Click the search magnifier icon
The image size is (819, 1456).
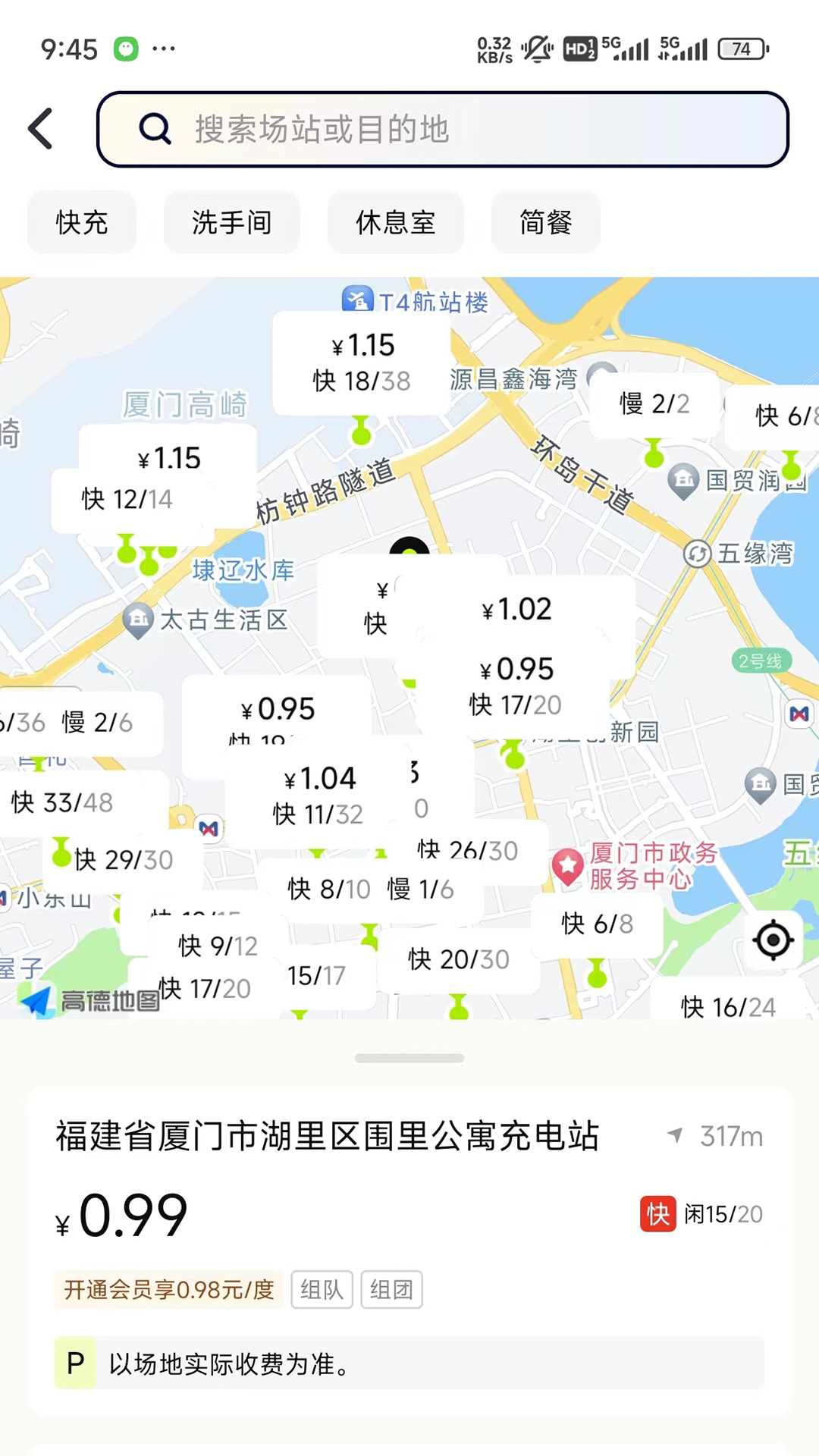pyautogui.click(x=155, y=129)
